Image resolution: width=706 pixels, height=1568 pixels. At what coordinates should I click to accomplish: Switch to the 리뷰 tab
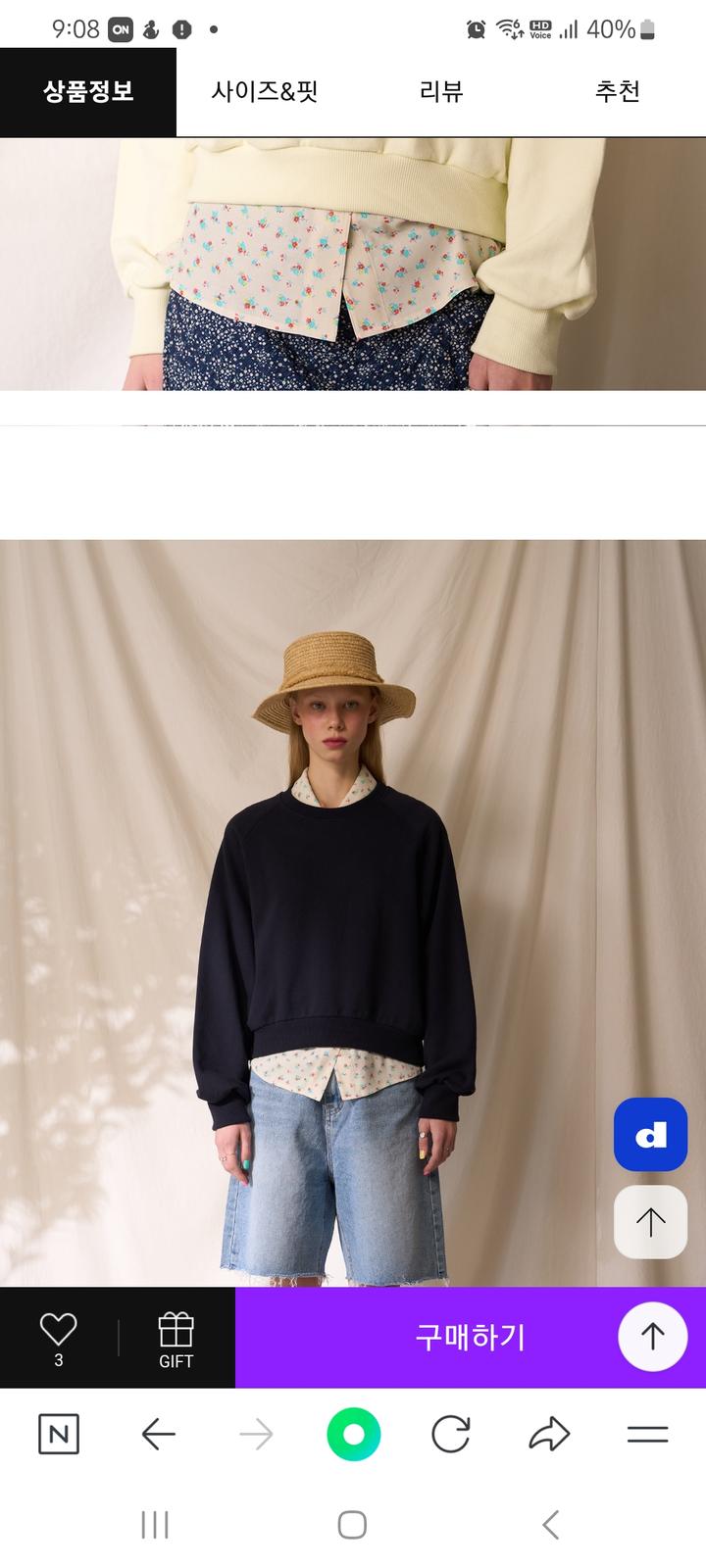(441, 92)
